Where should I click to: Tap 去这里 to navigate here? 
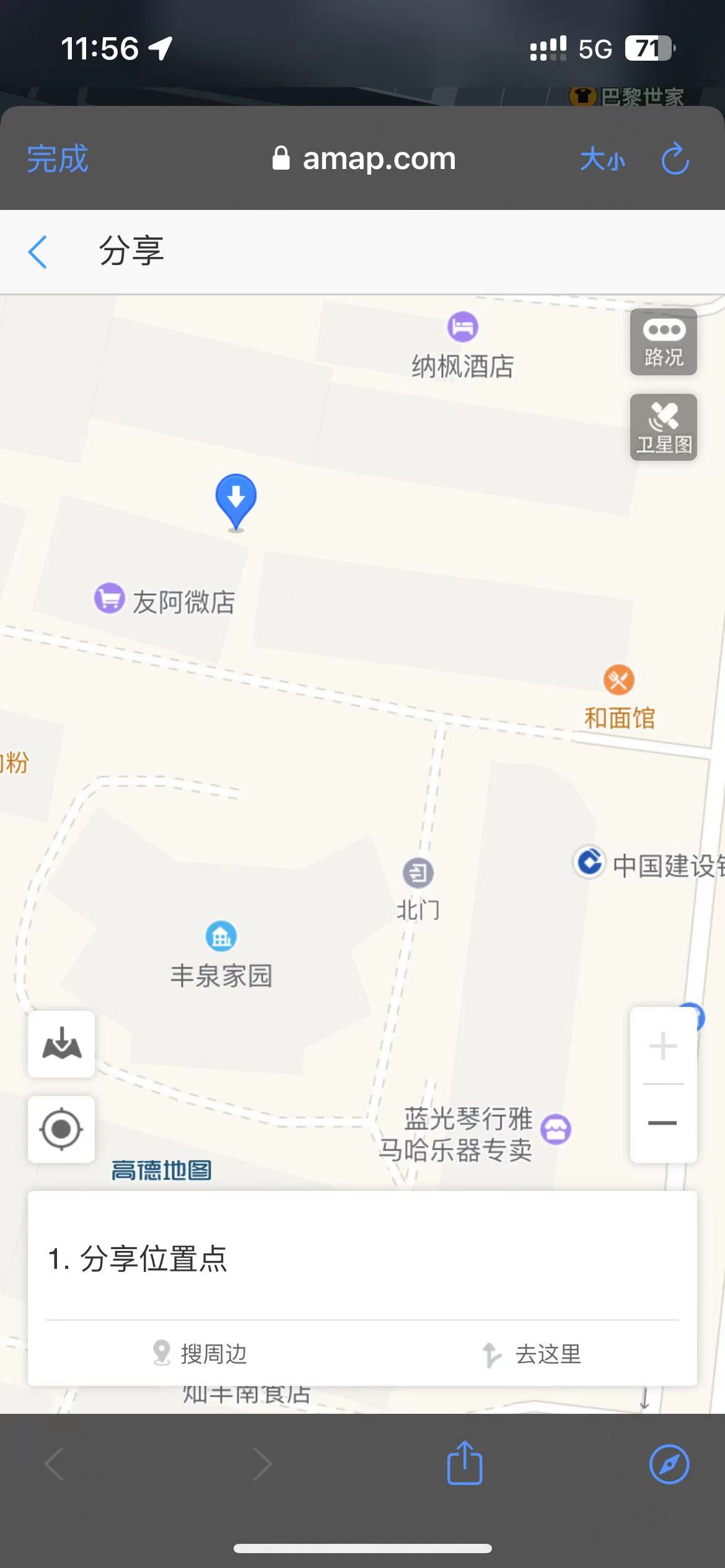point(532,1354)
